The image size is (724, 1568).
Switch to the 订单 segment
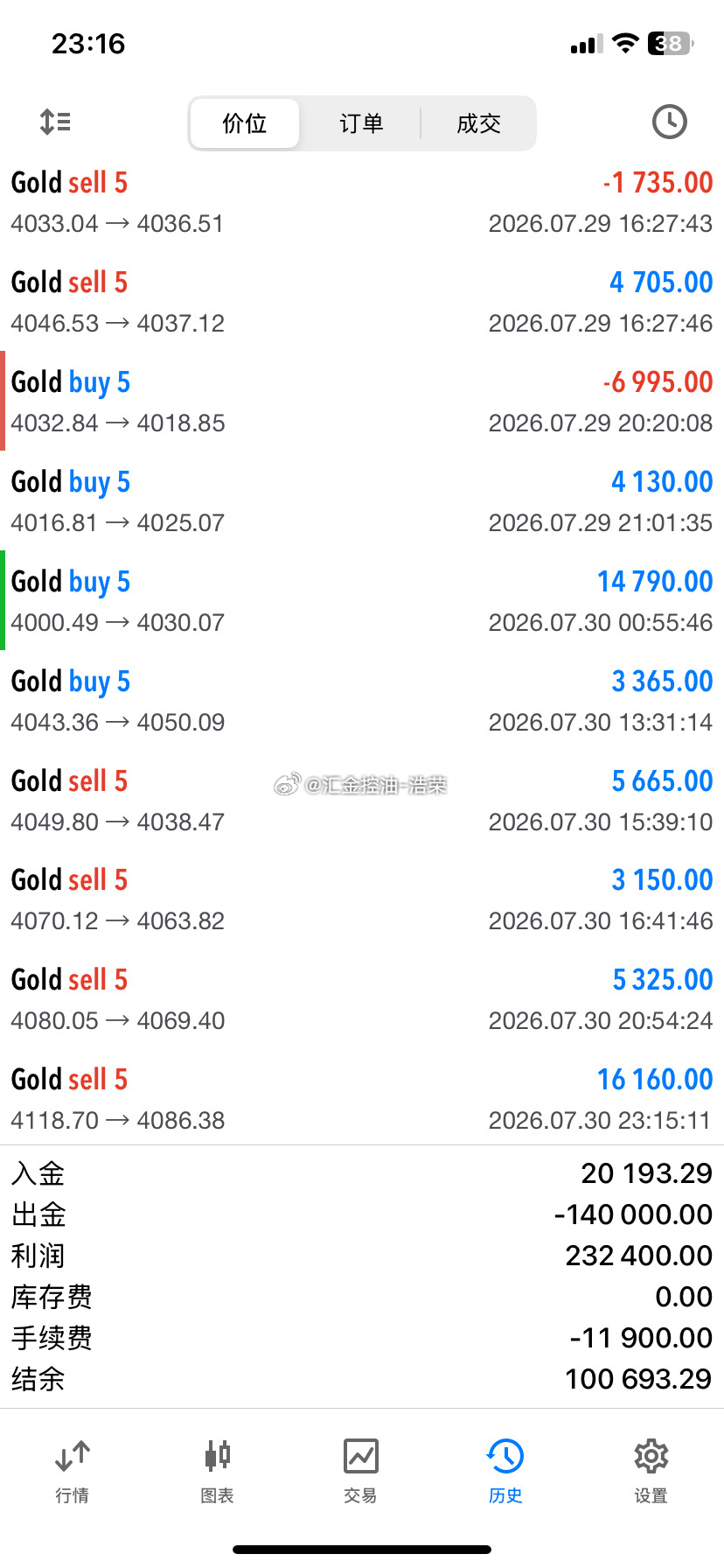[361, 123]
